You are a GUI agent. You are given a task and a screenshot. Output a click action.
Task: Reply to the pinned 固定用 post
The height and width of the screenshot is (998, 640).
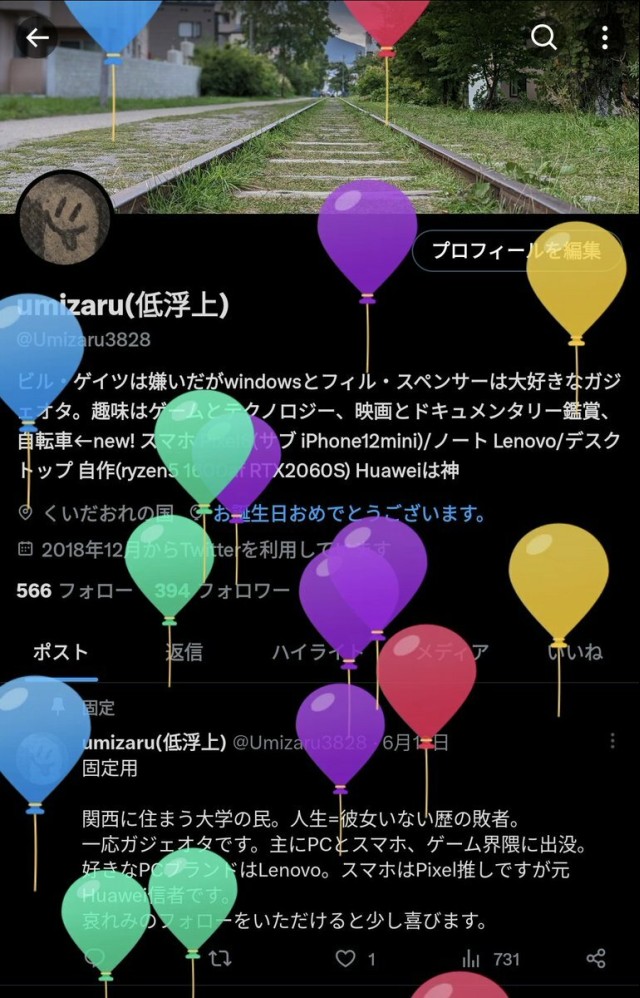pyautogui.click(x=96, y=959)
